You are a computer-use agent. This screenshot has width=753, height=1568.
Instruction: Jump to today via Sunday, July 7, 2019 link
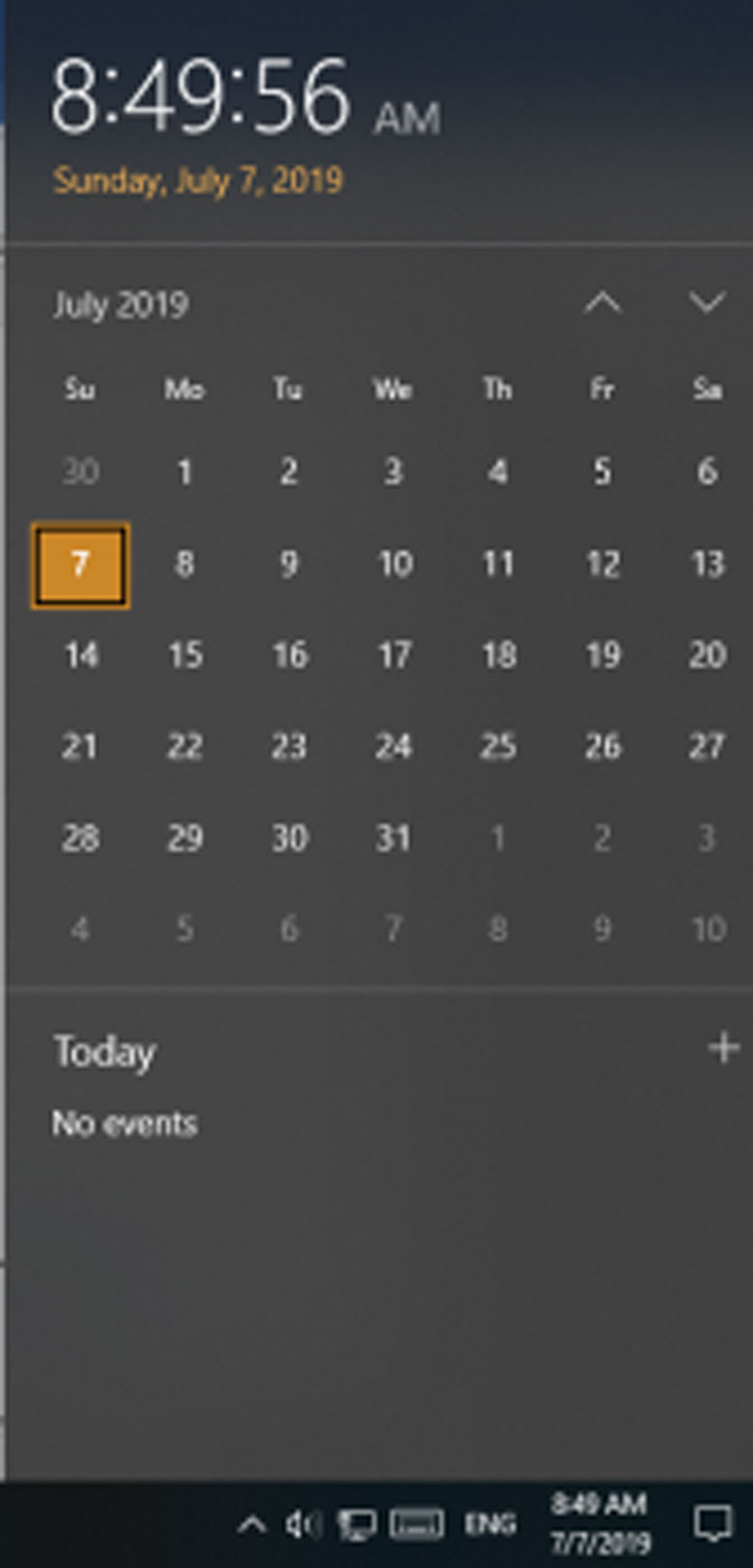click(x=198, y=180)
